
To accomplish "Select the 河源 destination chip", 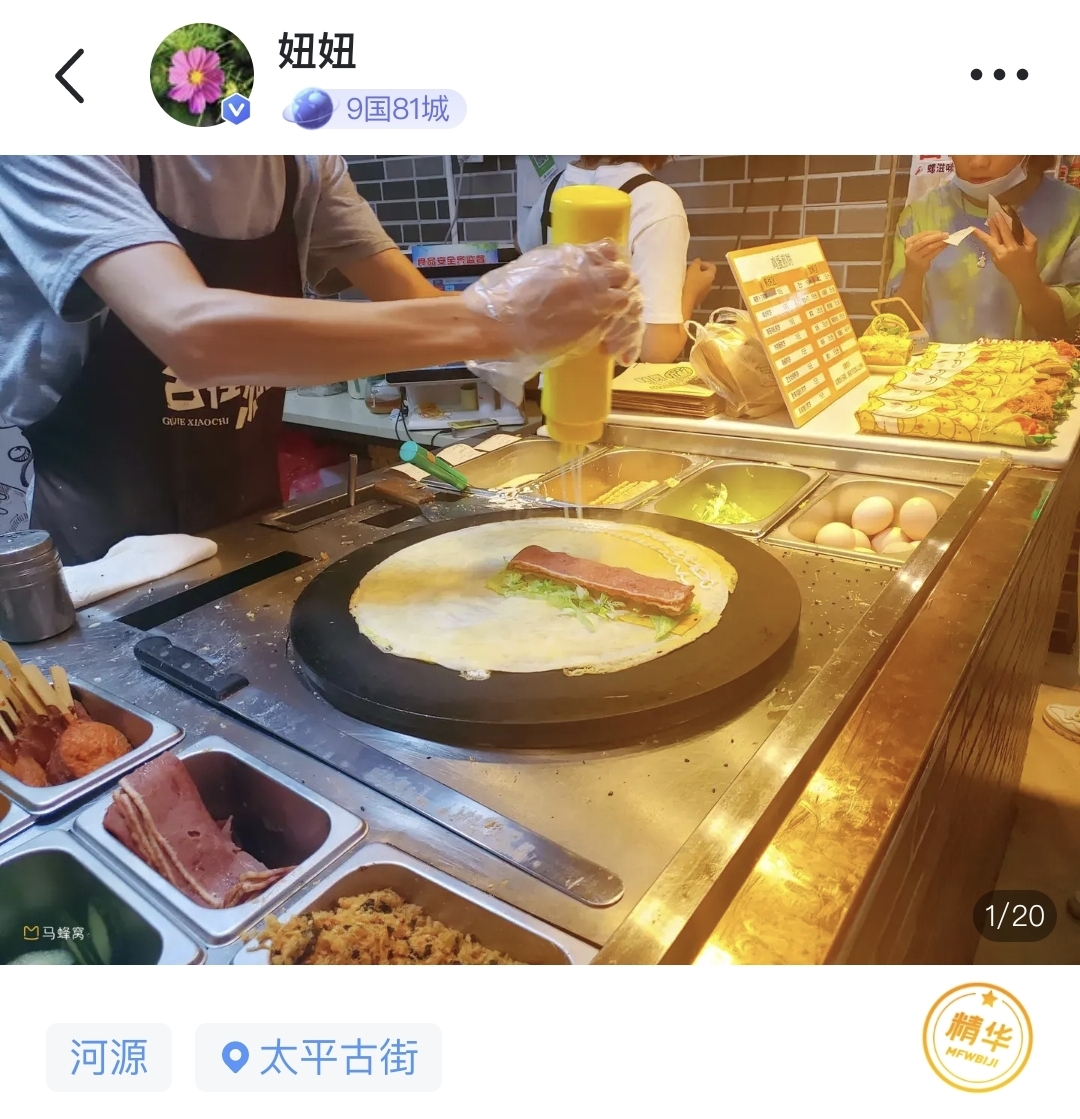I will [x=109, y=1057].
